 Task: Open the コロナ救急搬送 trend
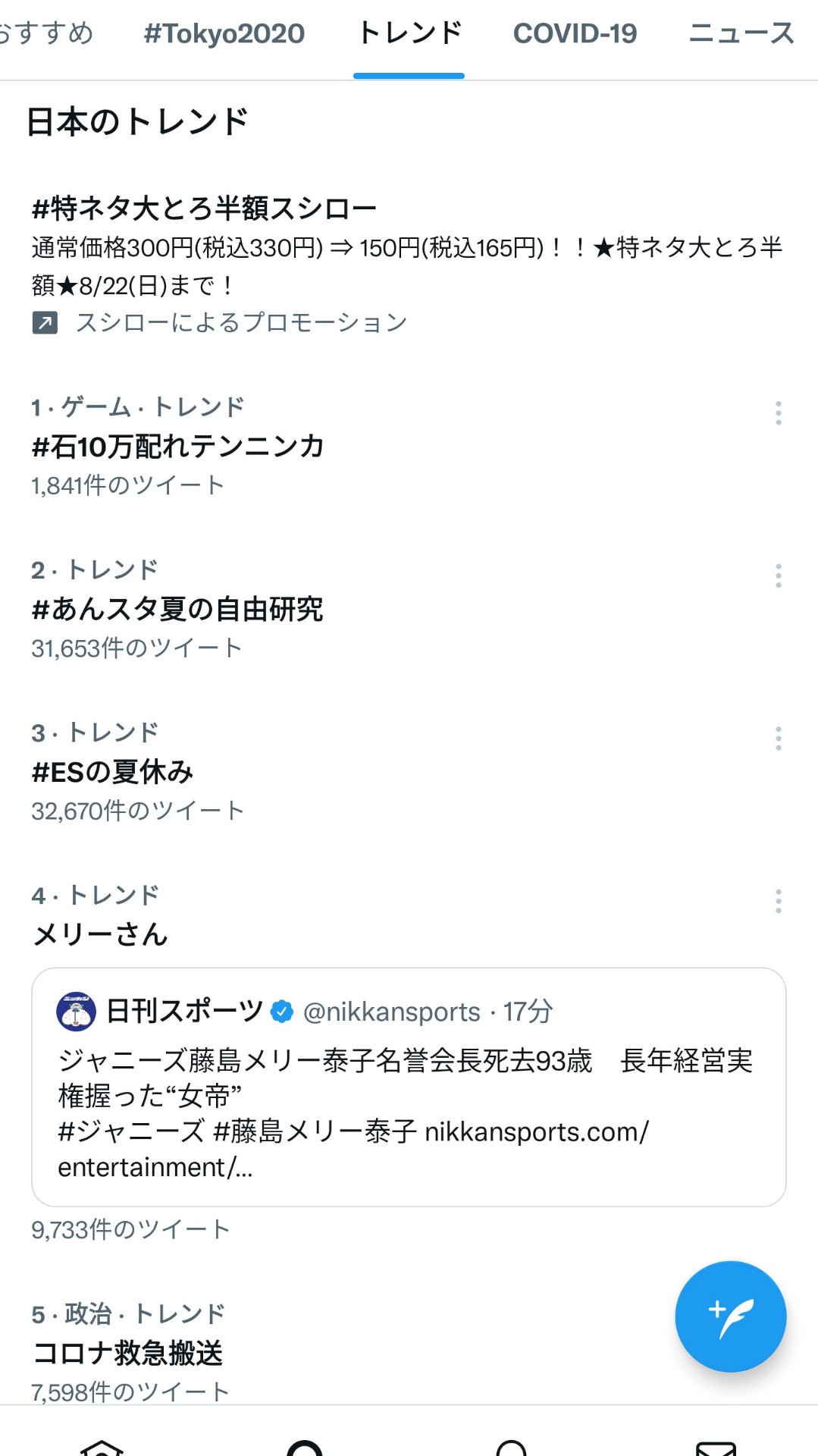point(128,1354)
